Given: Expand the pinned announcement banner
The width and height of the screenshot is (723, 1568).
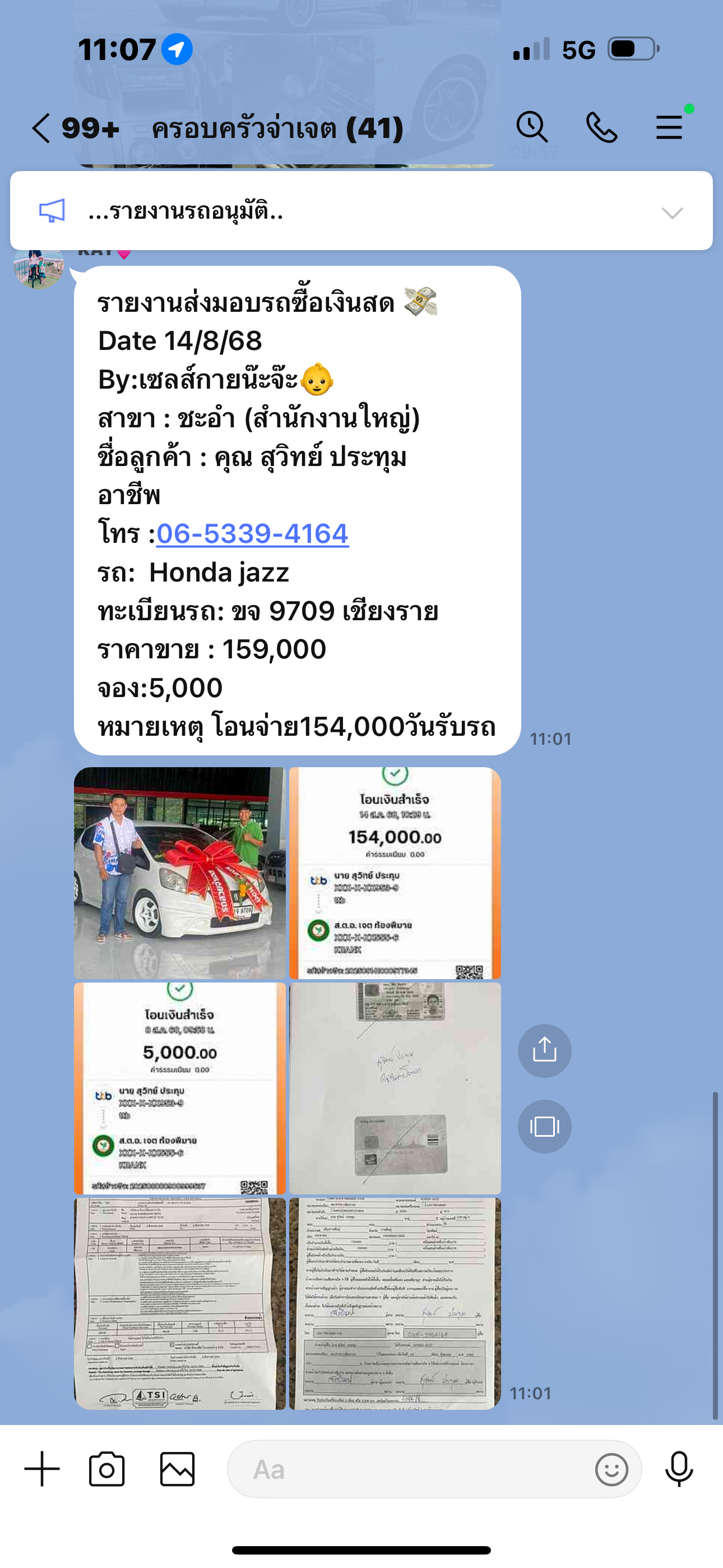Looking at the screenshot, I should point(672,213).
